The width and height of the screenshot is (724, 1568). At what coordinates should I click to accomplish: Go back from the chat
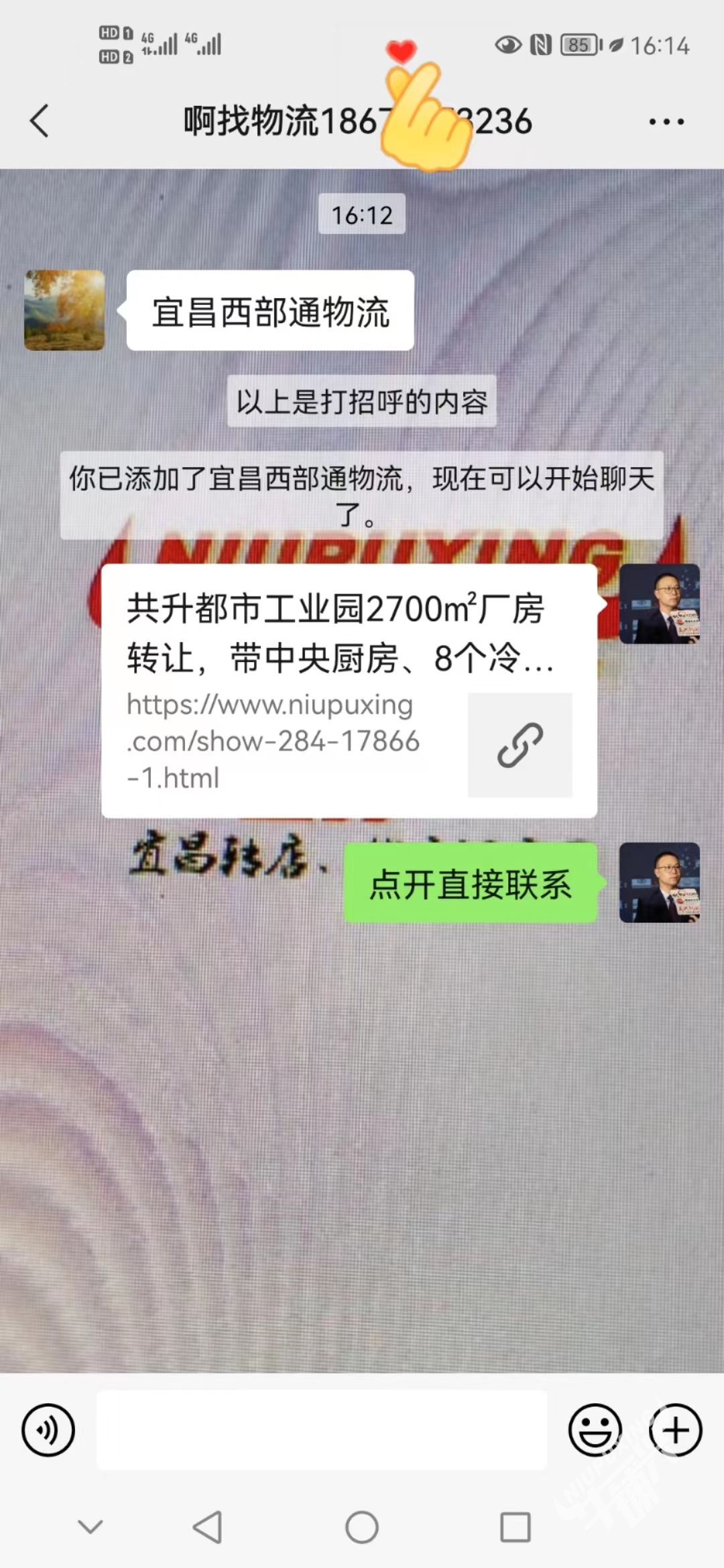[40, 121]
